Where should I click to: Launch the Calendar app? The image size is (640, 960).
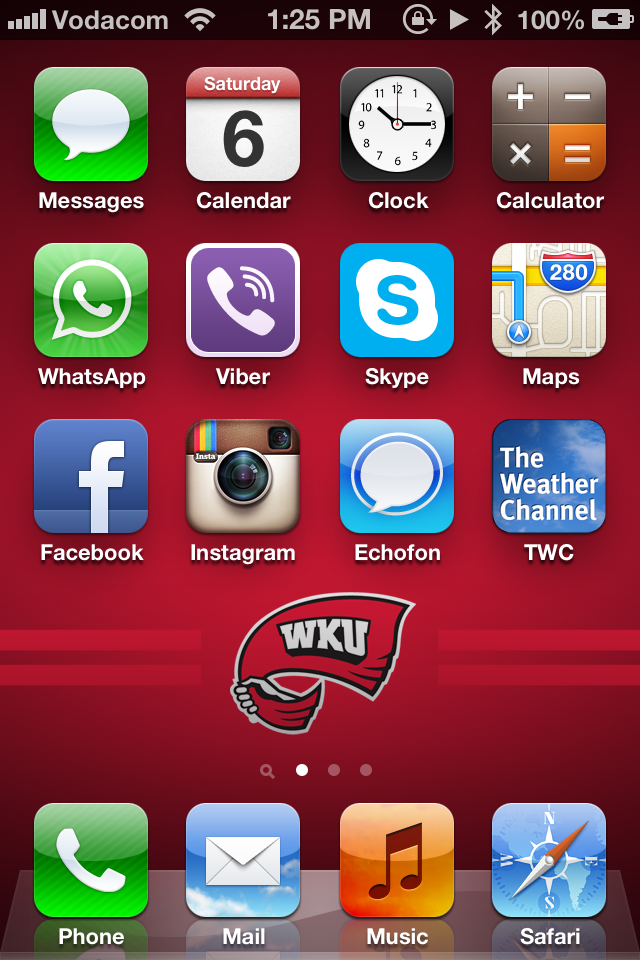click(243, 124)
